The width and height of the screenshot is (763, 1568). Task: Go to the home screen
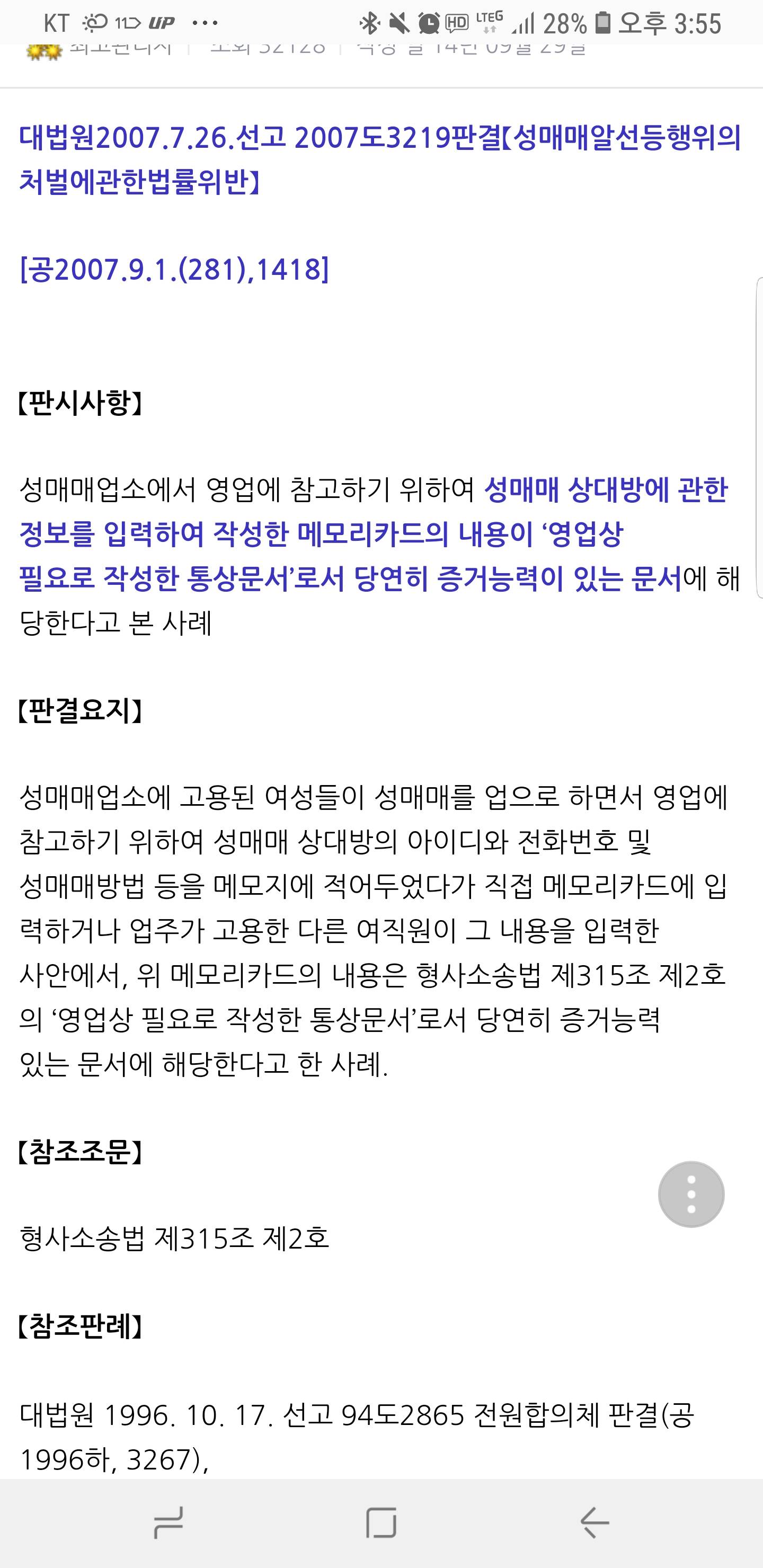(x=381, y=1524)
